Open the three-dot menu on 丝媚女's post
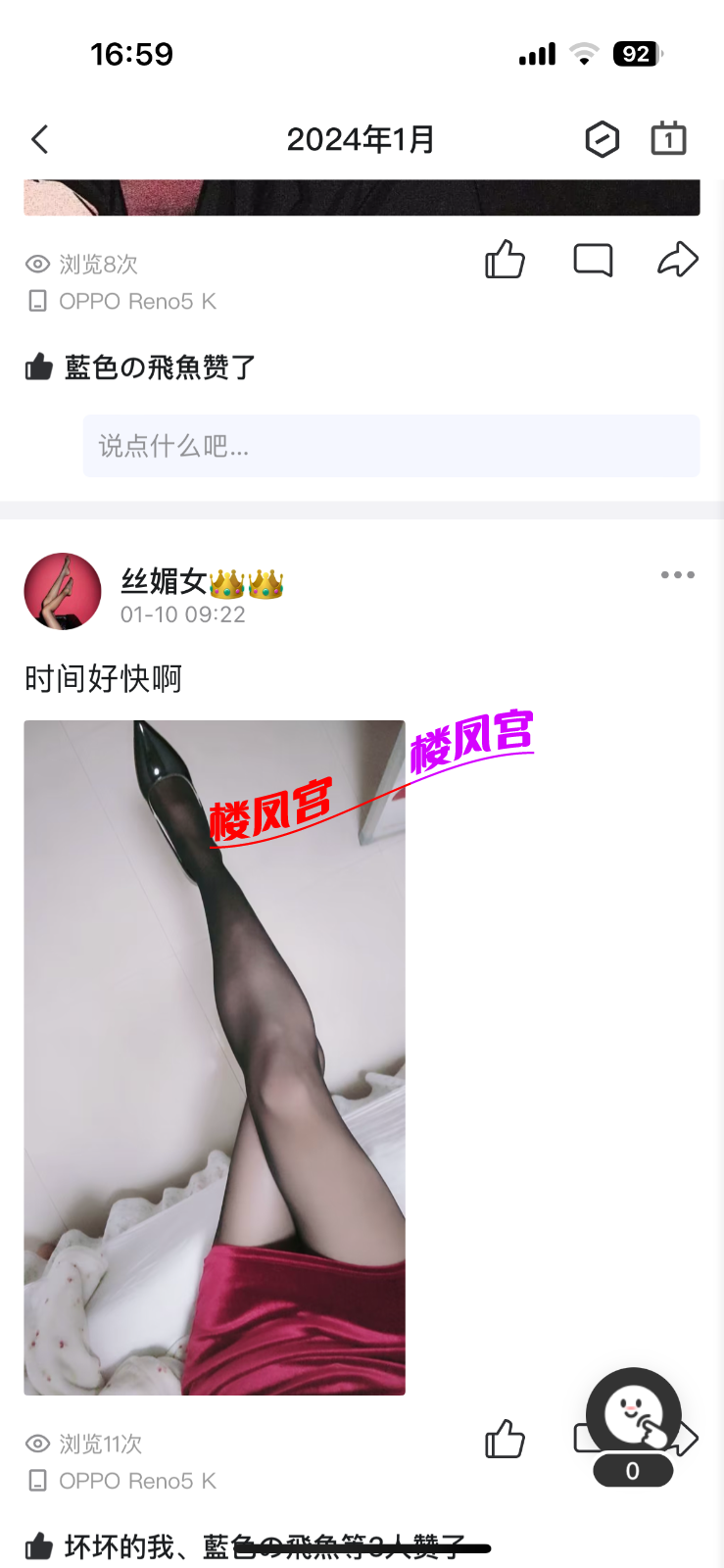Viewport: 724px width, 1568px height. click(677, 575)
